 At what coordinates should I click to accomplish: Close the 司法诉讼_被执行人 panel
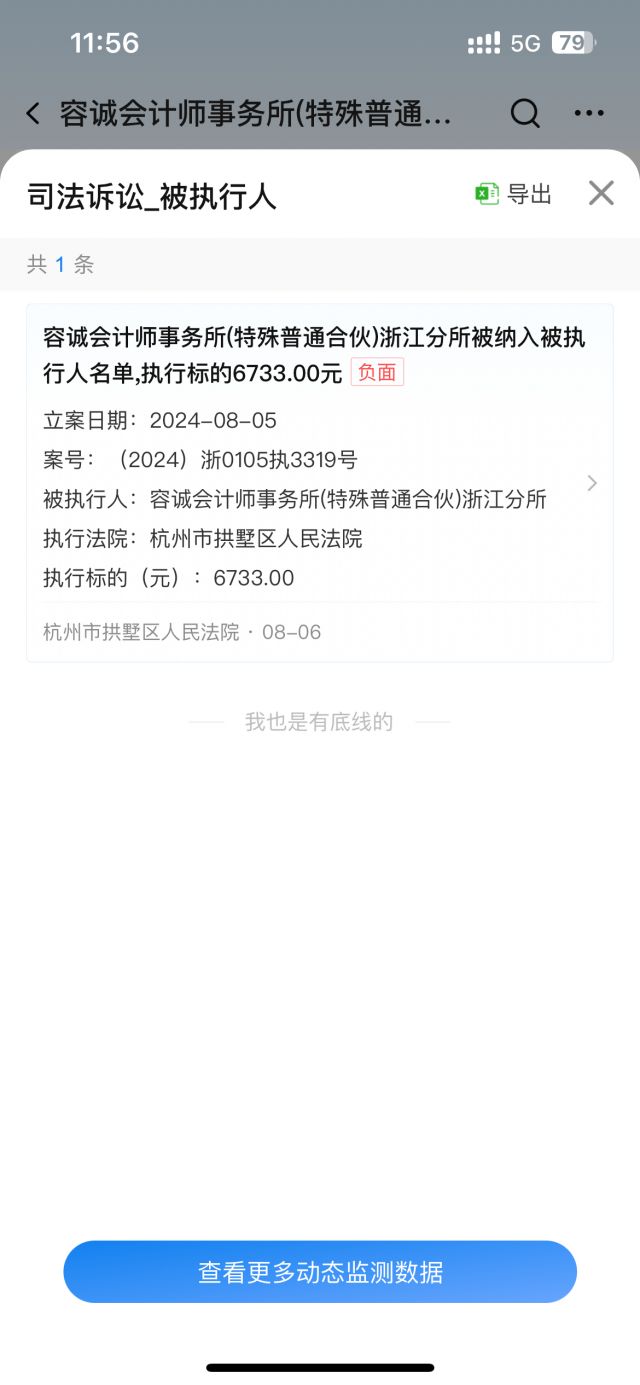tap(601, 193)
